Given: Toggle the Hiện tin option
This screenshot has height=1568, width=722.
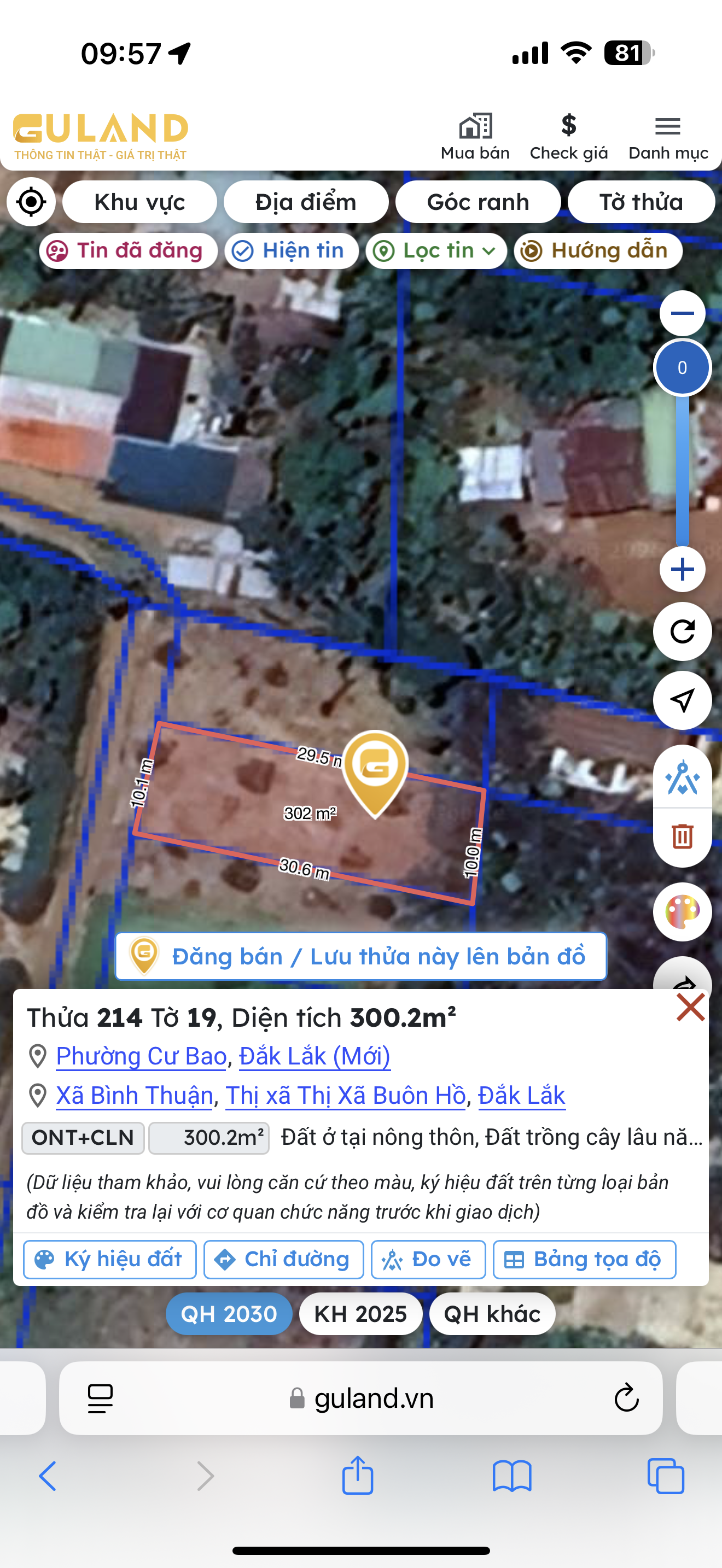Looking at the screenshot, I should pos(291,251).
